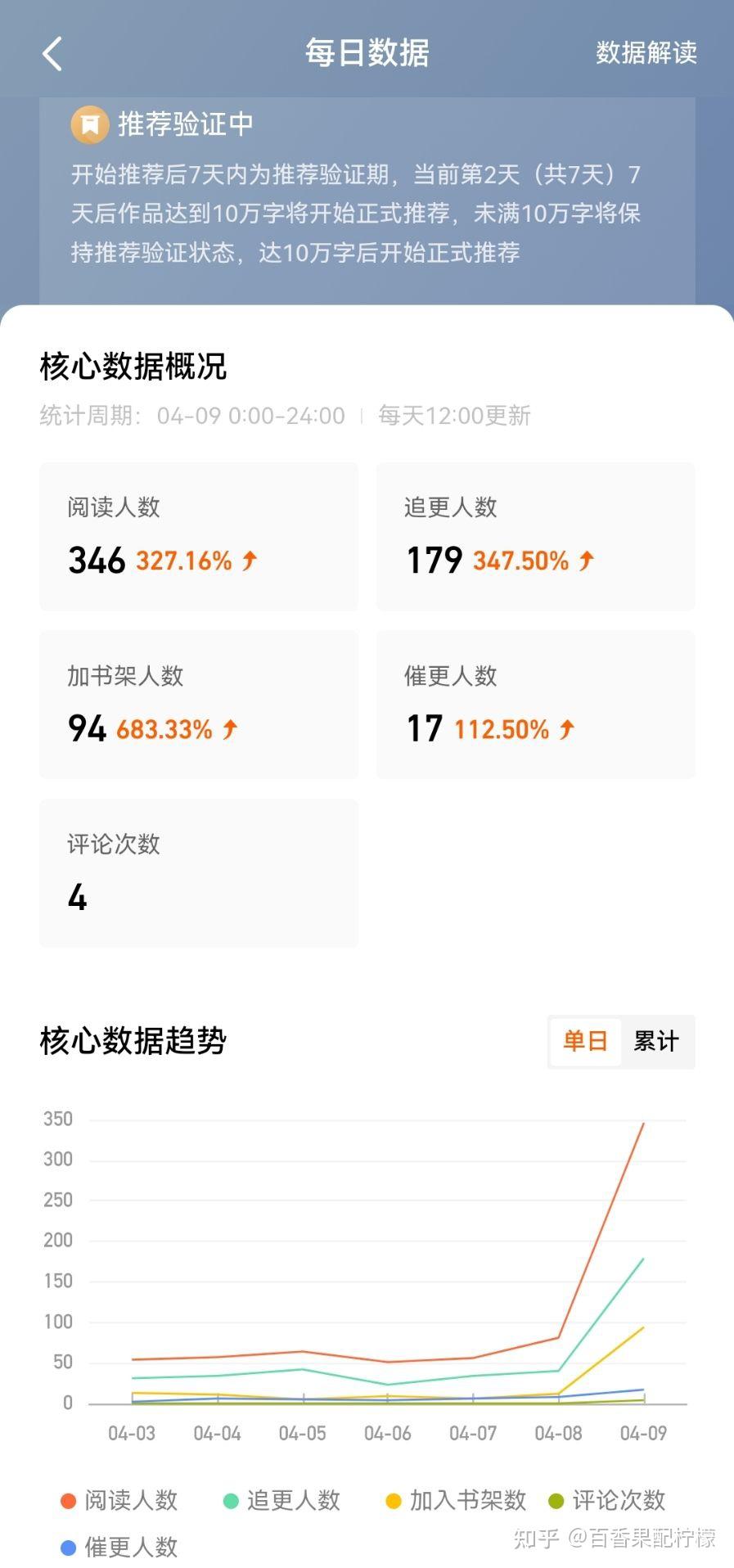Toggle the 追更人数 legend series

point(282,1500)
